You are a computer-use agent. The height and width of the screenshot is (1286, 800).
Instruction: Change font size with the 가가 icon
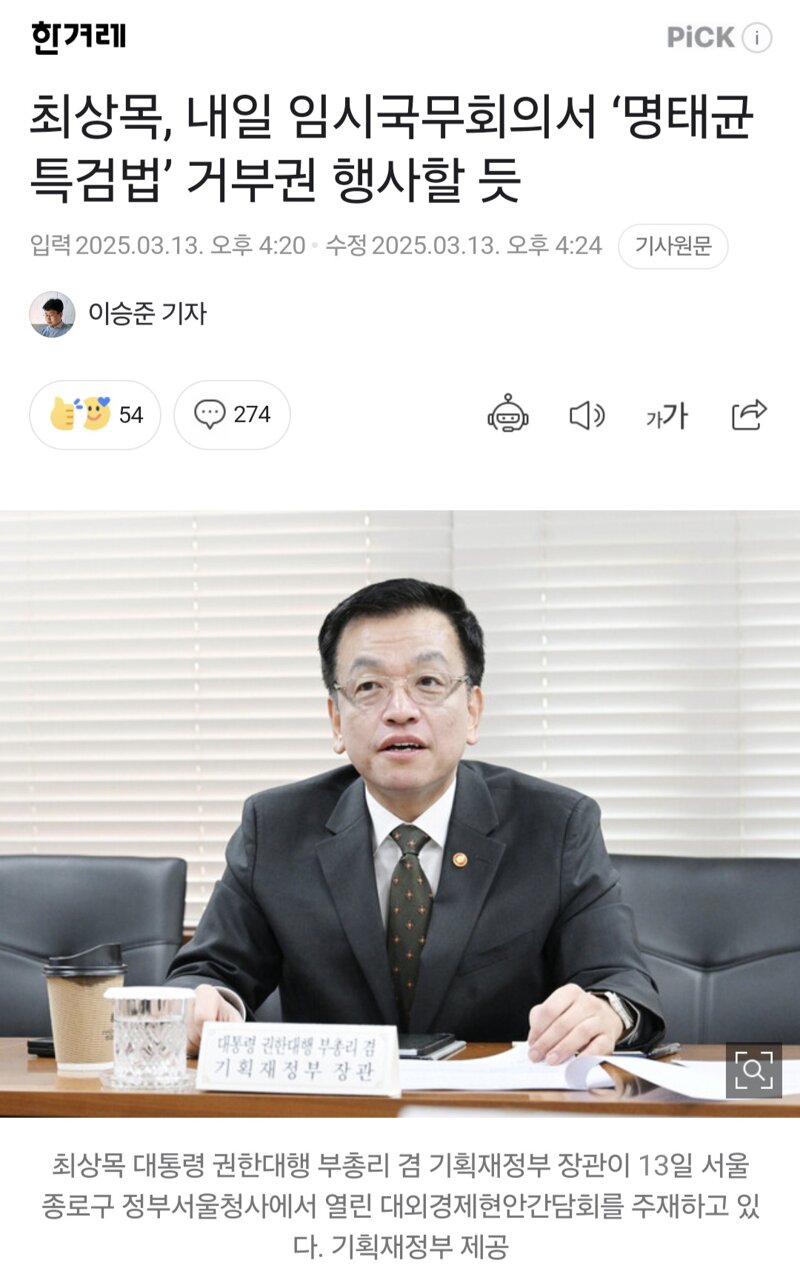point(667,415)
